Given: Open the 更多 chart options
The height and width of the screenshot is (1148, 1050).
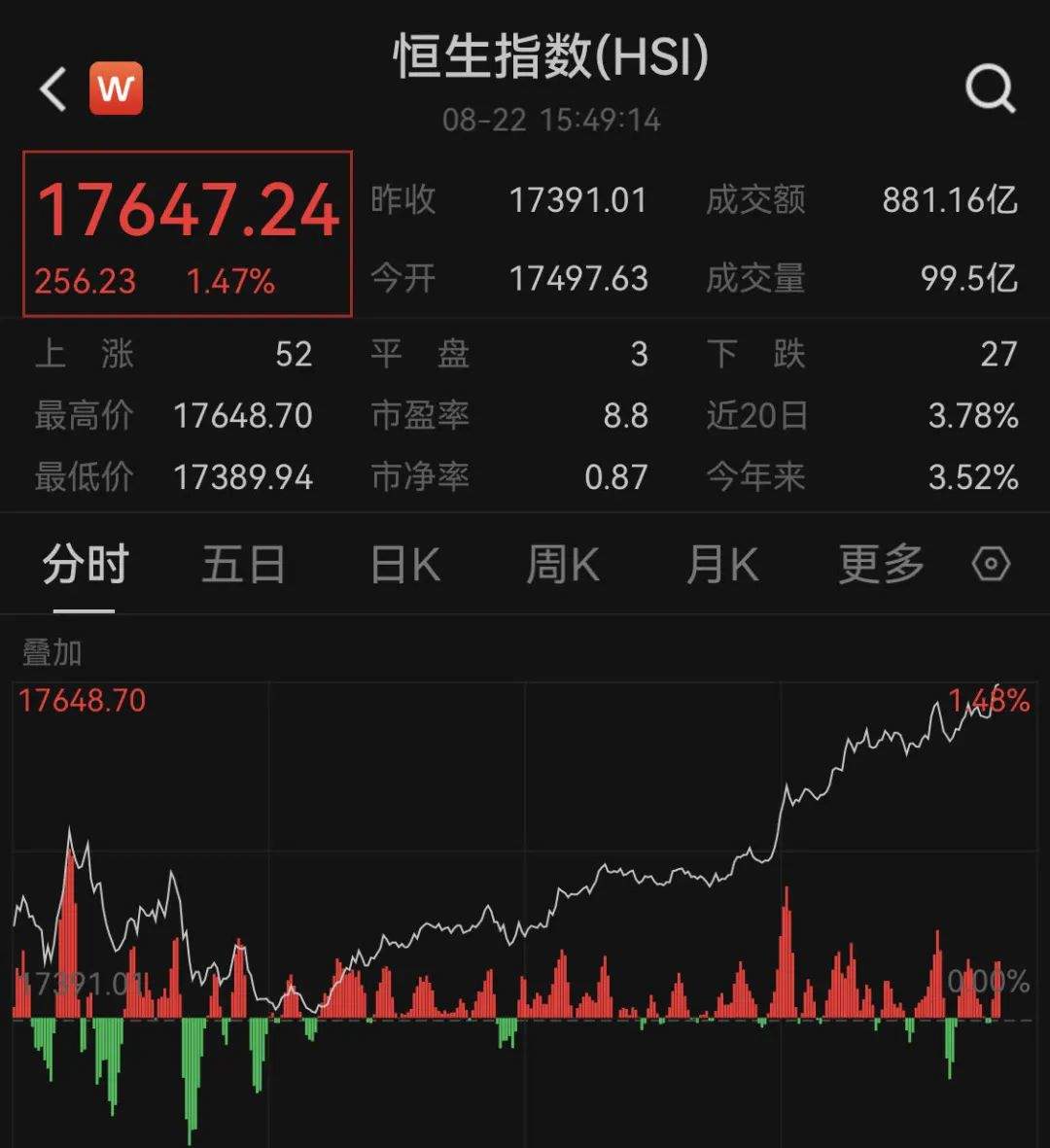Looking at the screenshot, I should 881,565.
